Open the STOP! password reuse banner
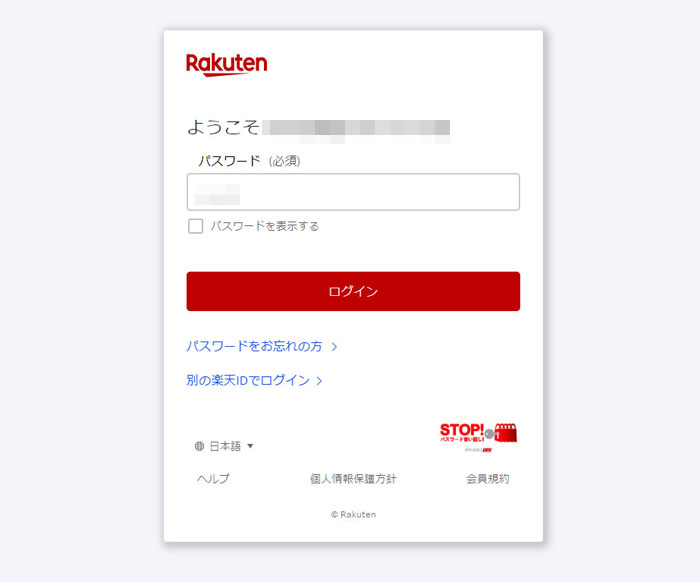This screenshot has width=700, height=582. click(478, 435)
